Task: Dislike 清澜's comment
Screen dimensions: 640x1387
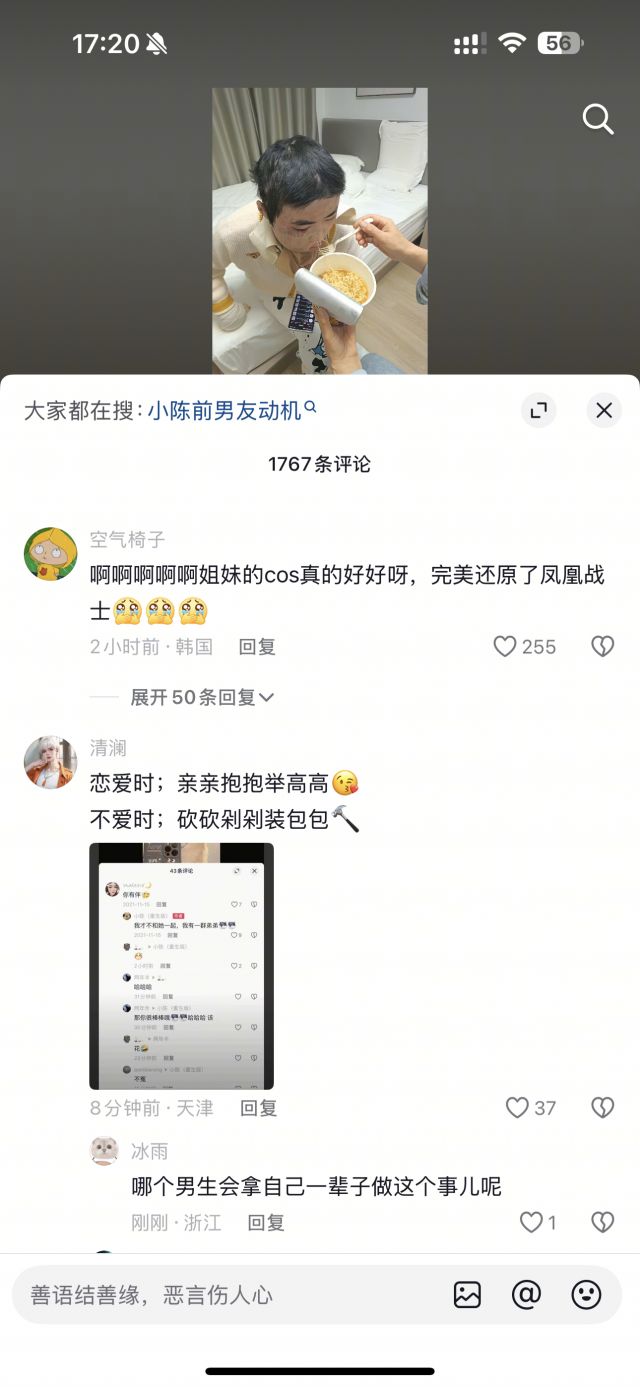Action: click(x=602, y=1108)
